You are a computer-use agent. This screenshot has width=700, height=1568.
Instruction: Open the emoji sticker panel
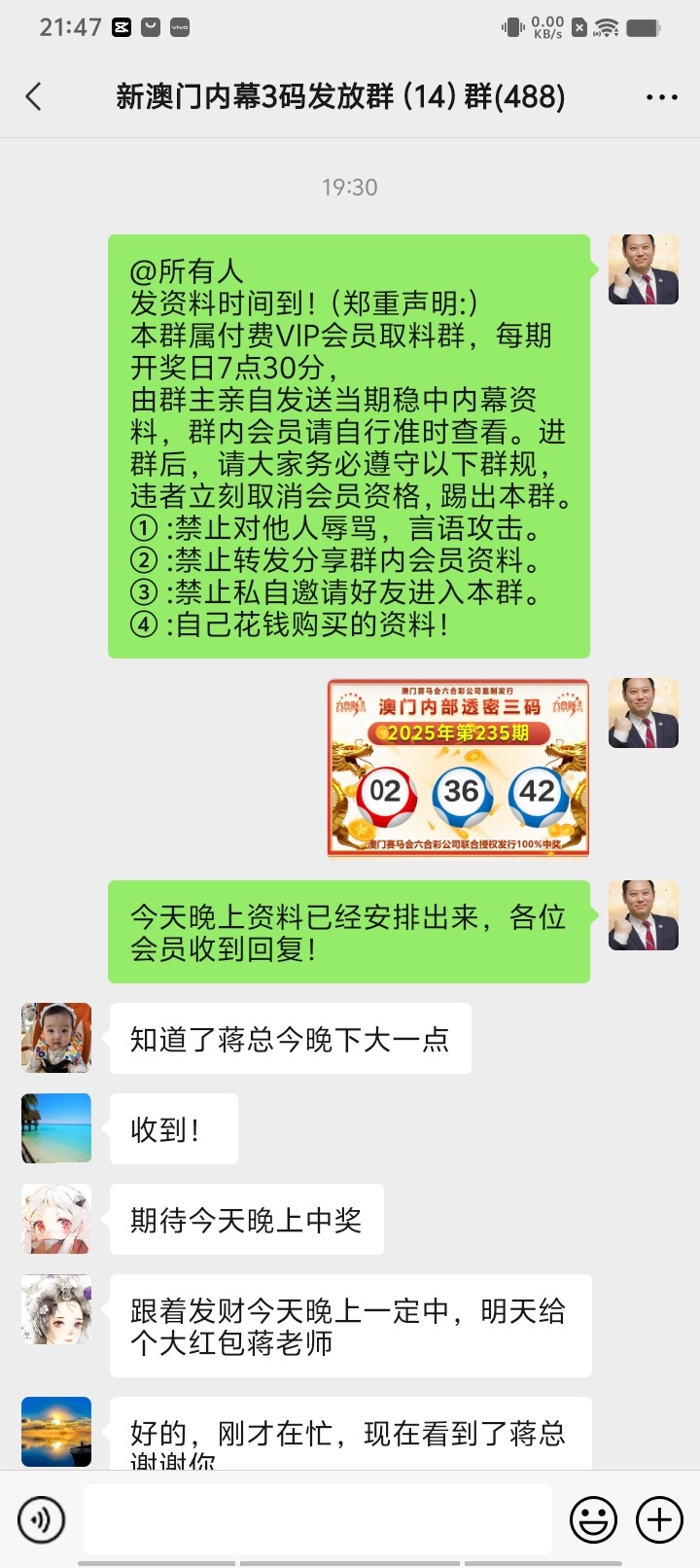tap(593, 1518)
